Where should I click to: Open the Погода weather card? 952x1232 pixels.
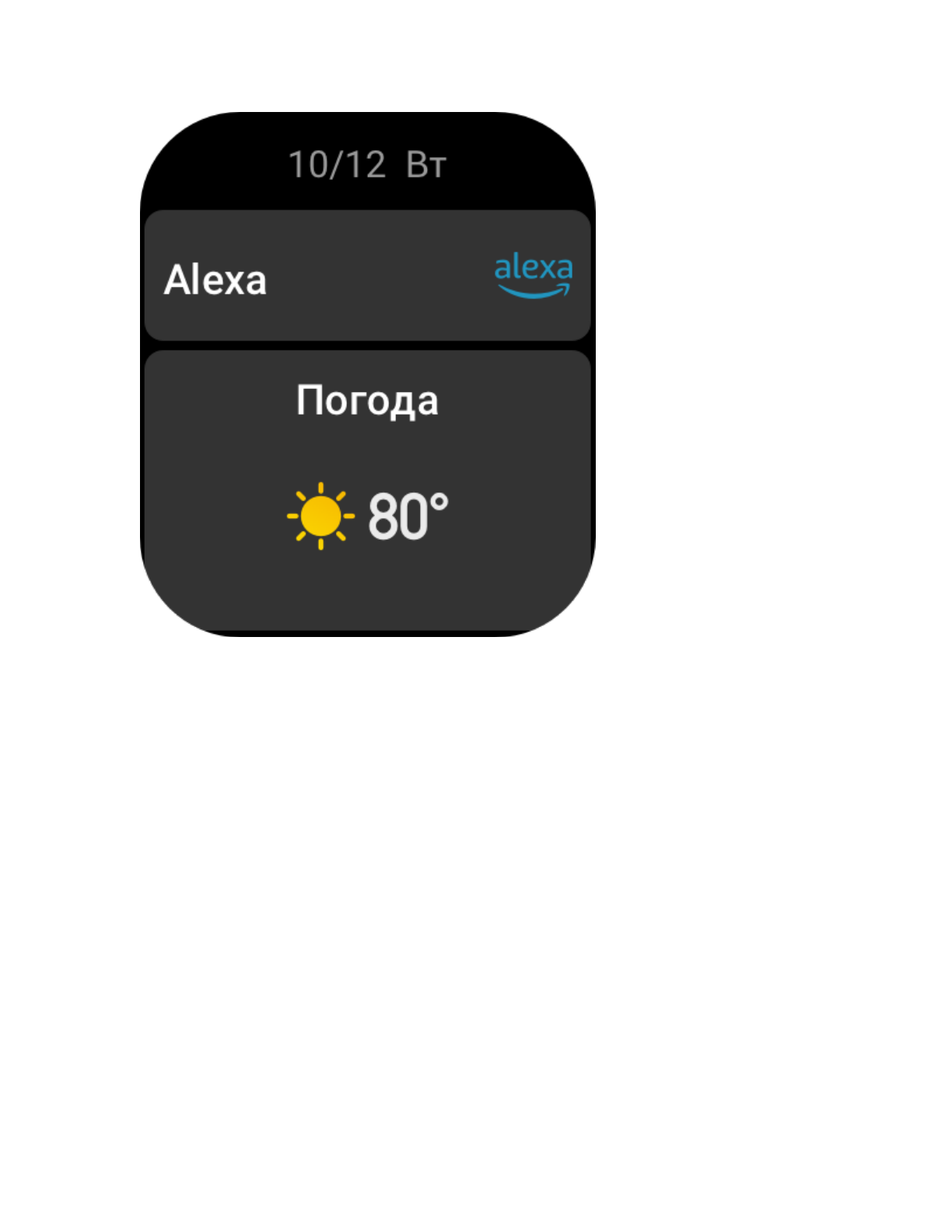click(x=367, y=491)
